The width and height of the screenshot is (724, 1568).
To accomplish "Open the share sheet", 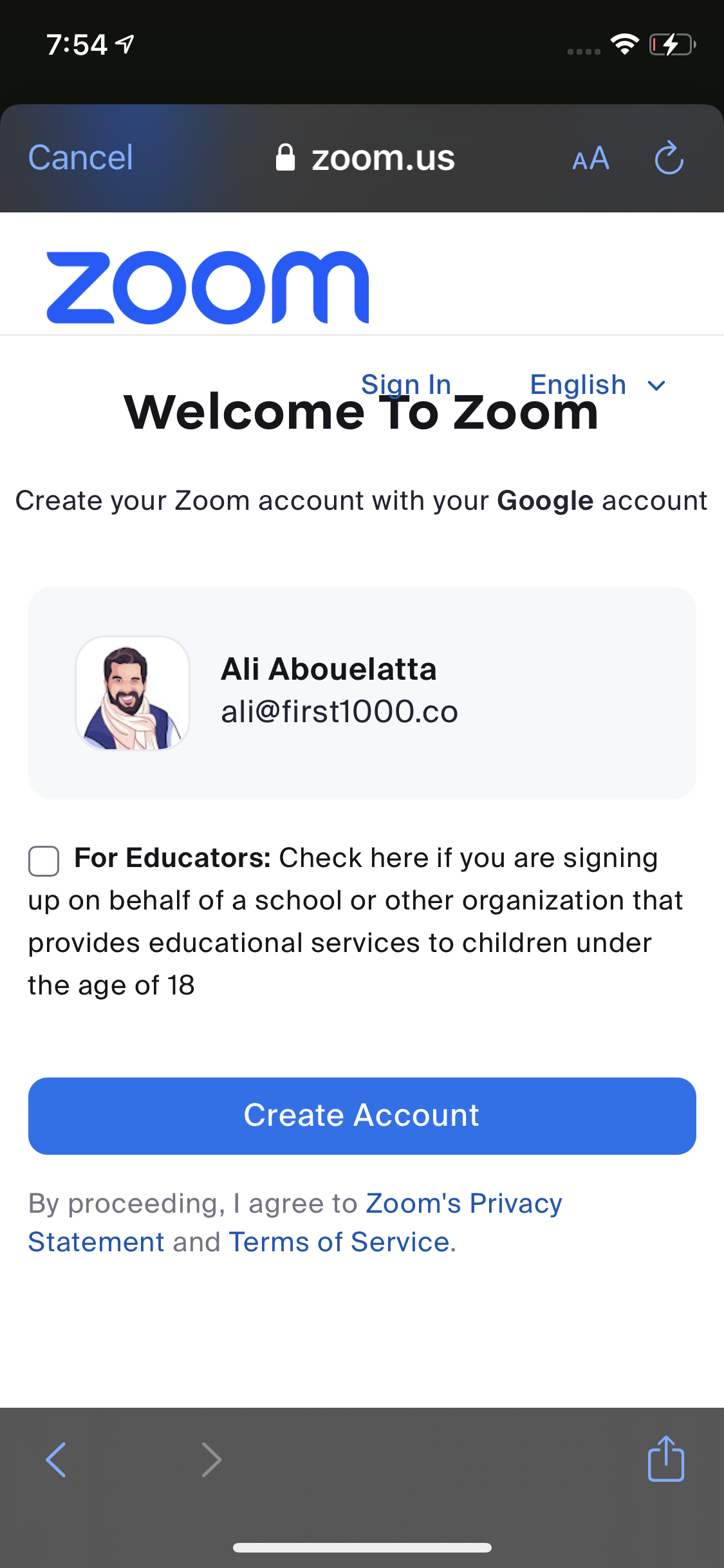I will [665, 1459].
